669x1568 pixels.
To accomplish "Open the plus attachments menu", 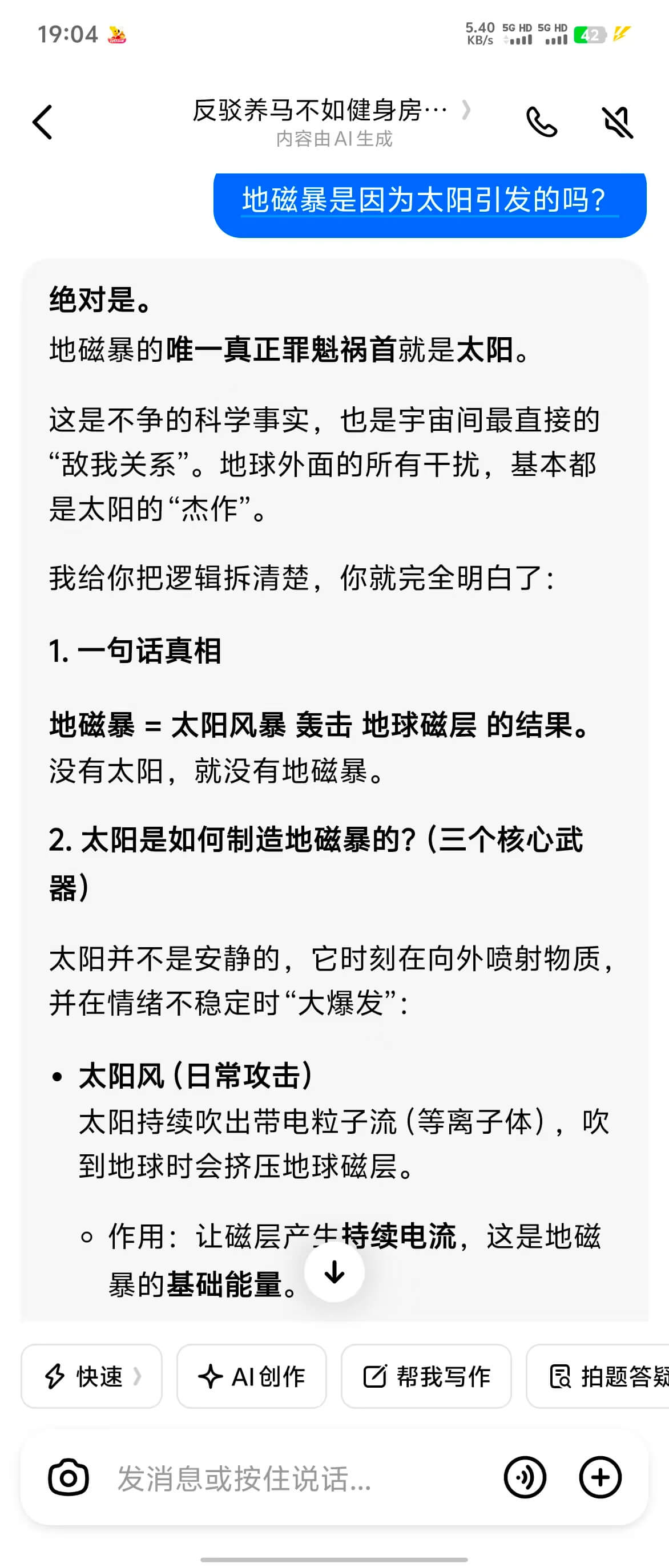I will [x=599, y=1477].
